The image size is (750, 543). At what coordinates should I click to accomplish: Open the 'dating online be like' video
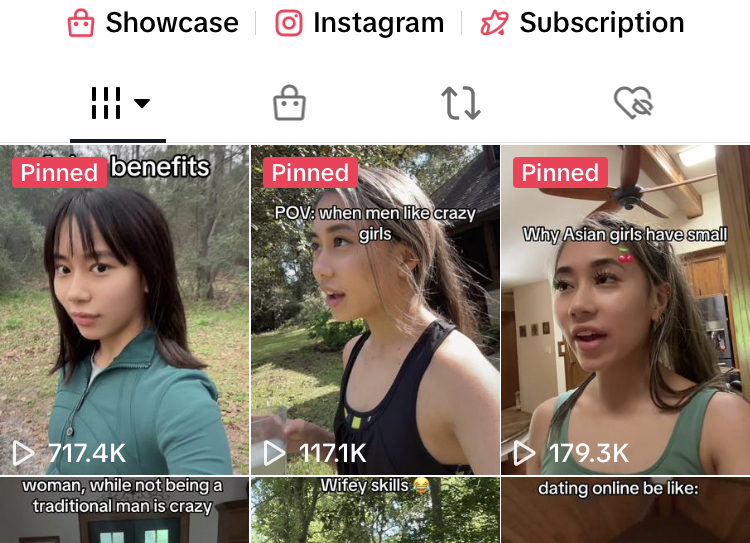(626, 510)
